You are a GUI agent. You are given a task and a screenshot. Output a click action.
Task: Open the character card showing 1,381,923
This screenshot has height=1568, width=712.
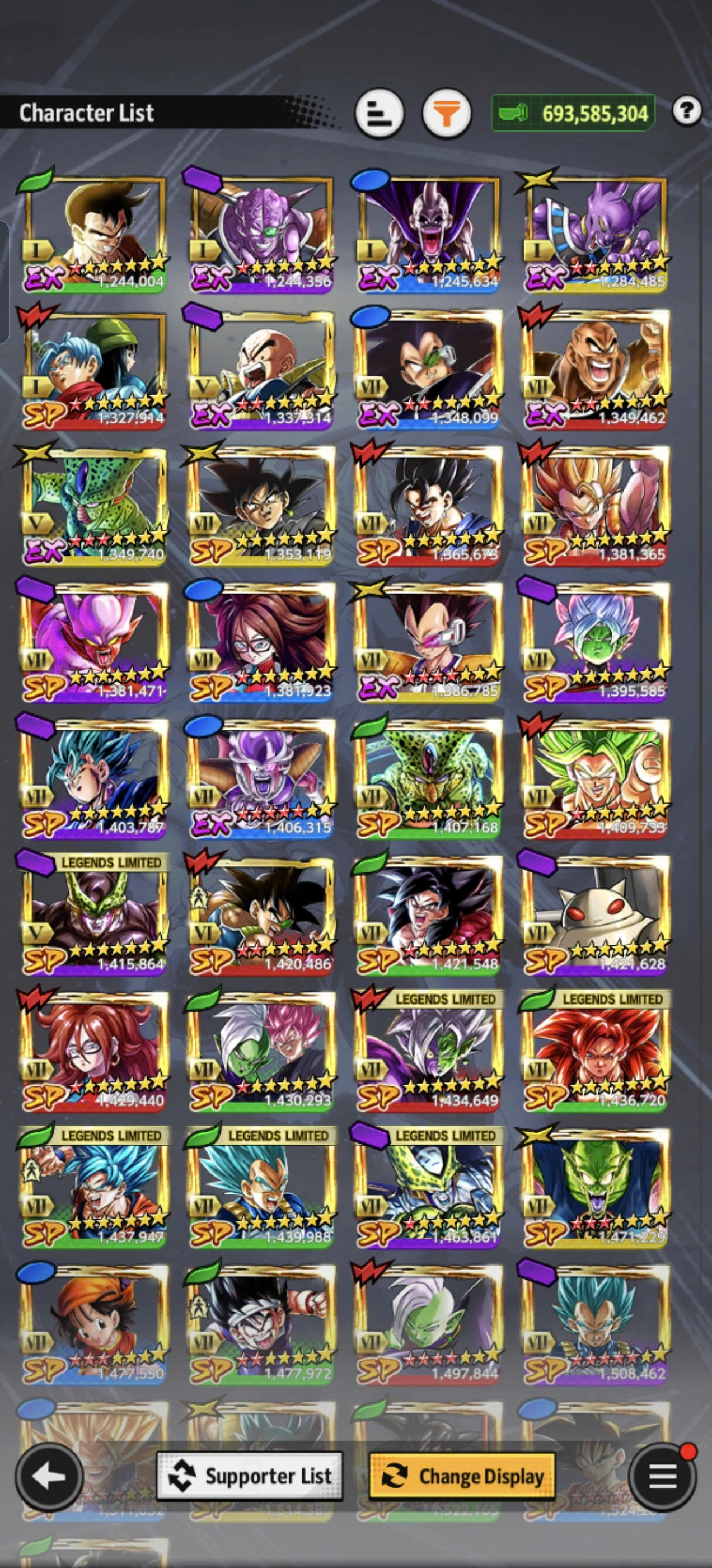coord(261,642)
